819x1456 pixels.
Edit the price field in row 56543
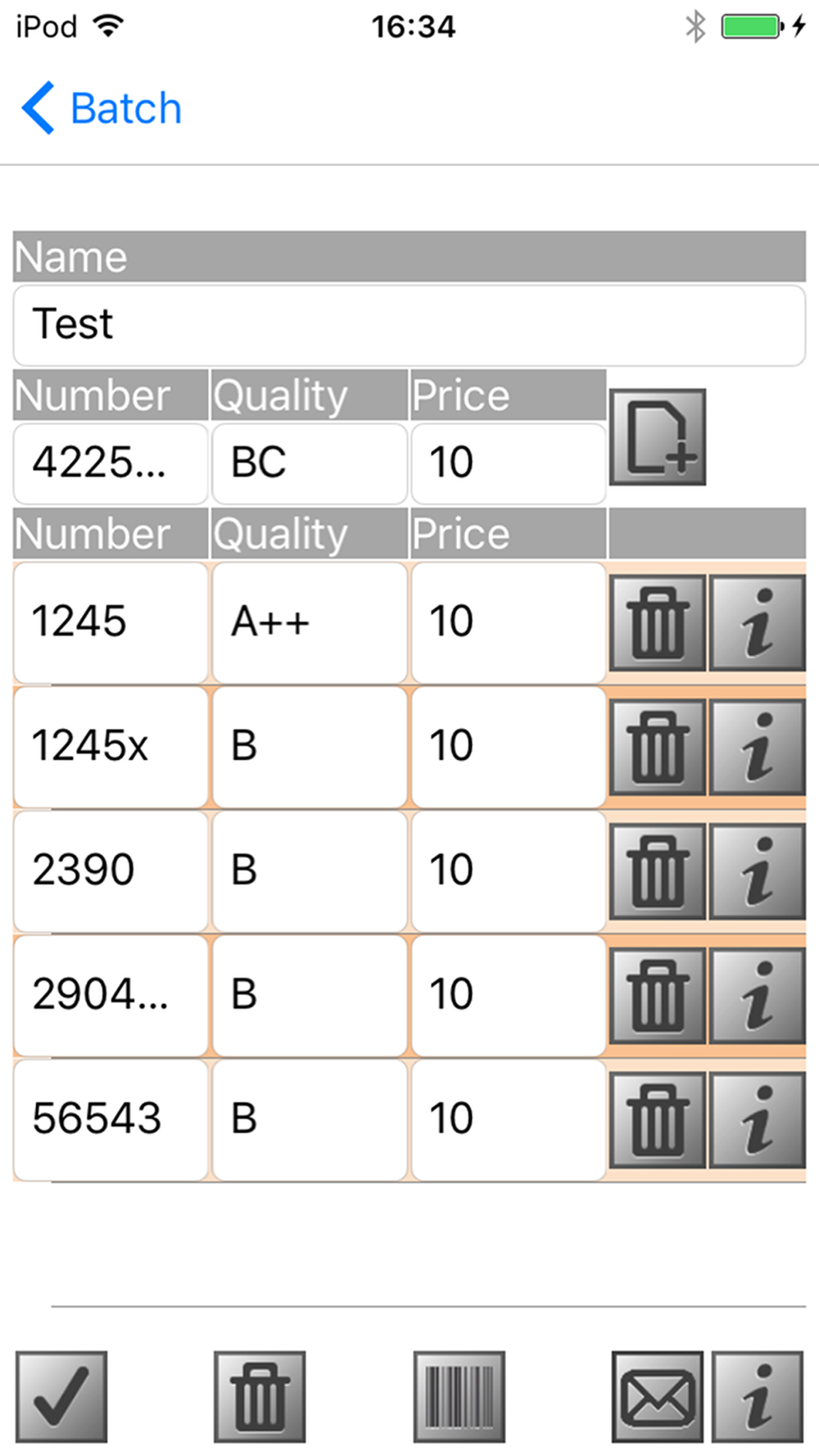(508, 1120)
